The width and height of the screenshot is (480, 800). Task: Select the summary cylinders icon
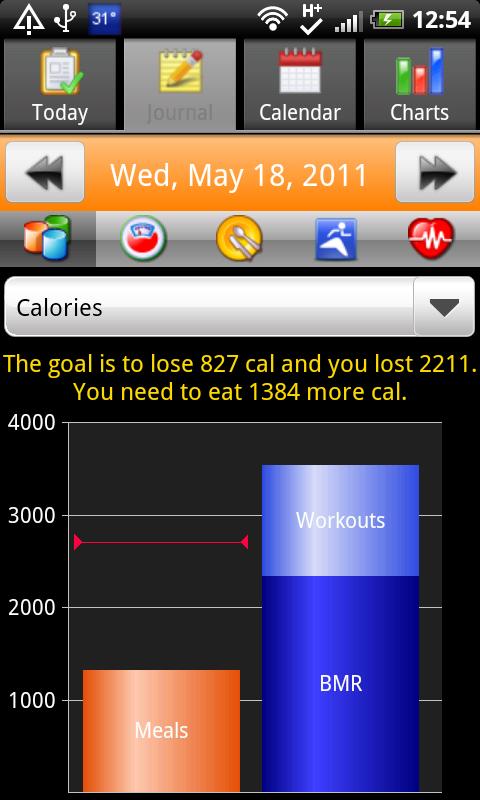click(47, 238)
